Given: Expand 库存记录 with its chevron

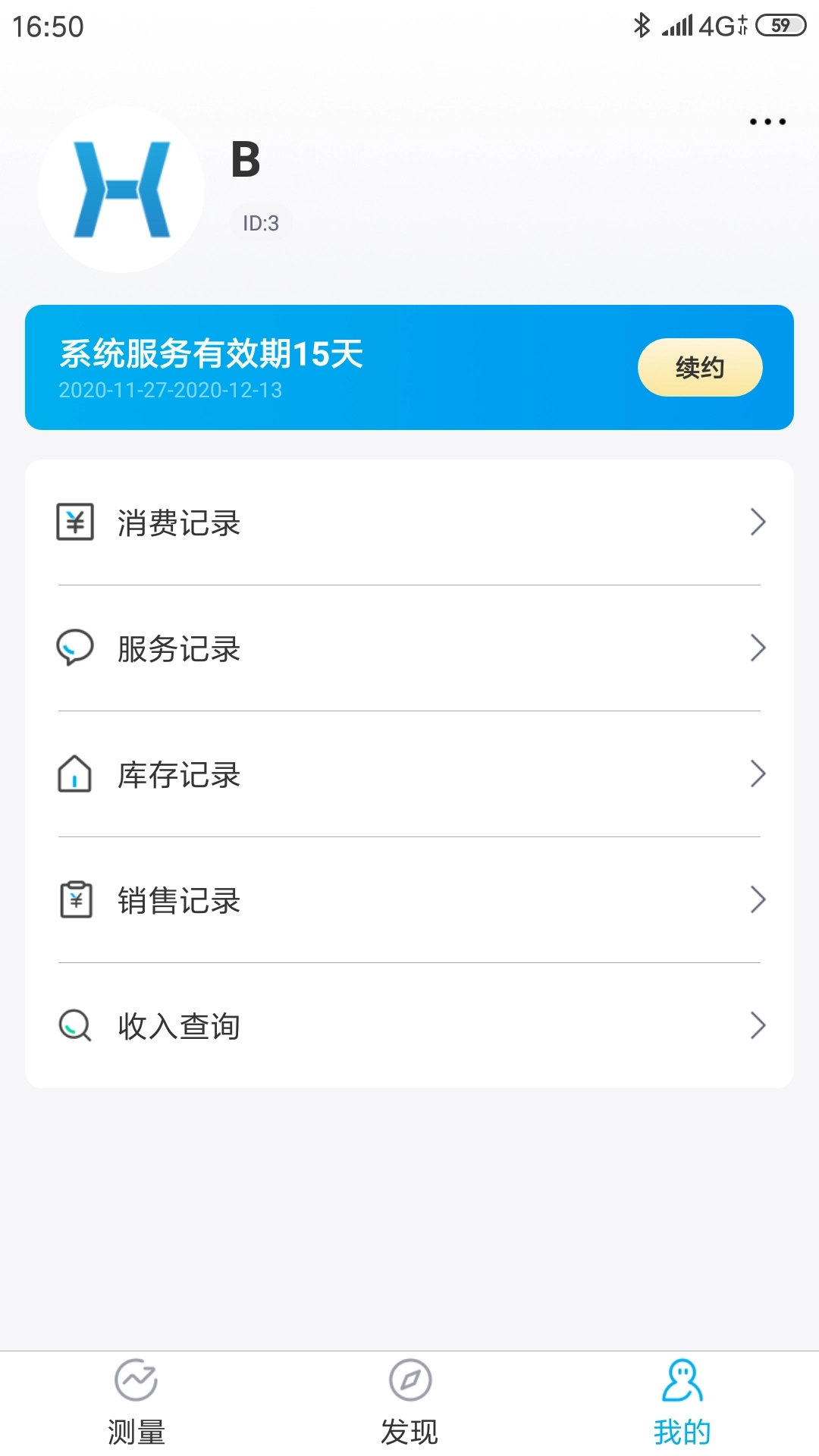Looking at the screenshot, I should 758,774.
